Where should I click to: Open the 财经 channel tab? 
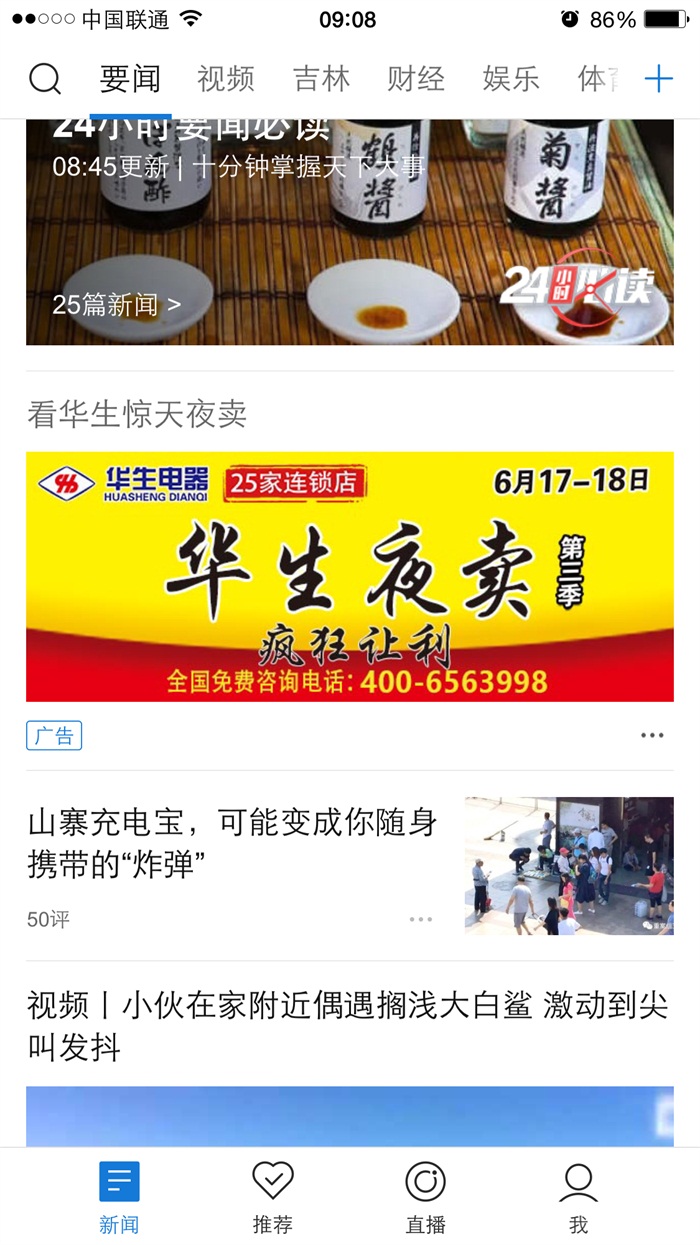tap(416, 78)
